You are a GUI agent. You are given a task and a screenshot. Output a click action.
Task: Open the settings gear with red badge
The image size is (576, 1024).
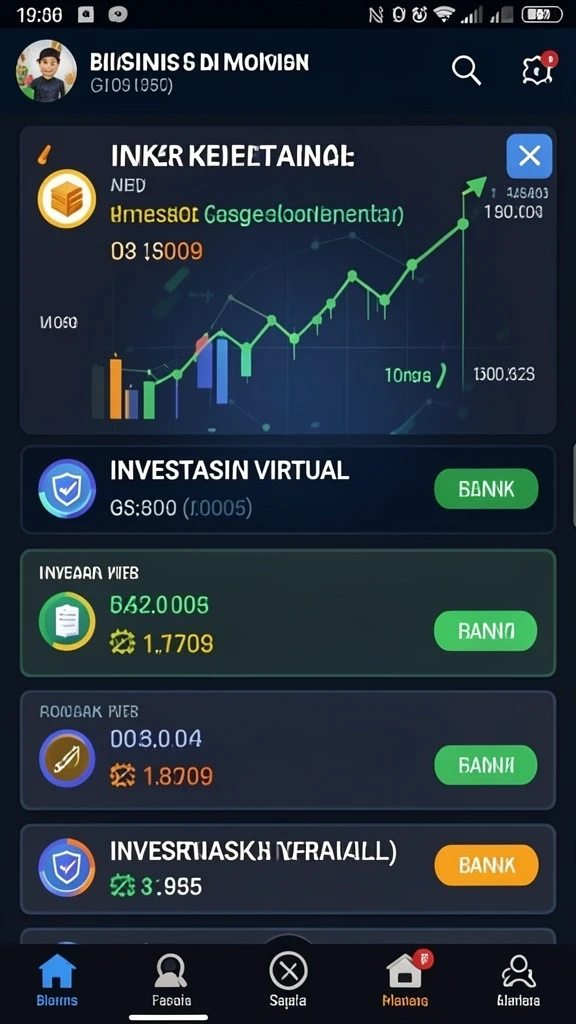point(540,68)
